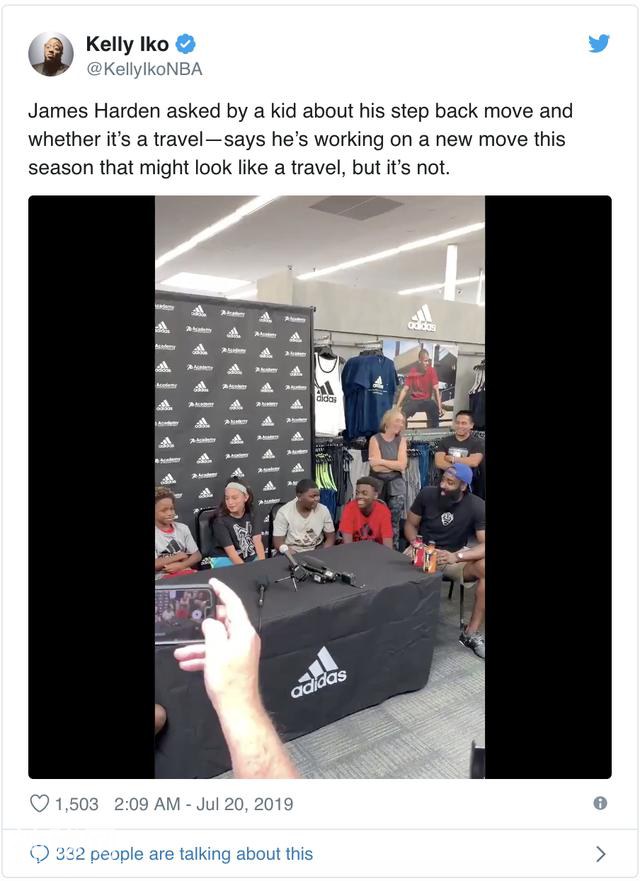Open Kelly Iko's profile avatar
The height and width of the screenshot is (881, 640).
coord(50,55)
